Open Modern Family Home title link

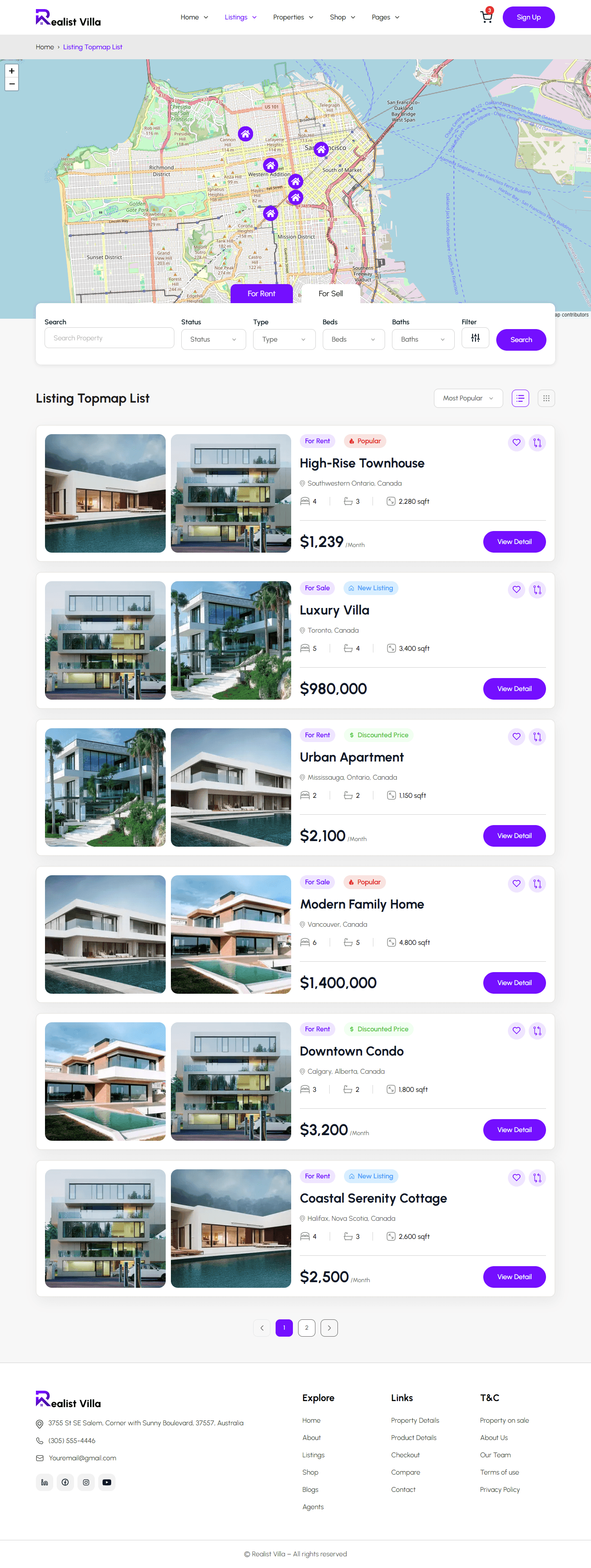(361, 904)
